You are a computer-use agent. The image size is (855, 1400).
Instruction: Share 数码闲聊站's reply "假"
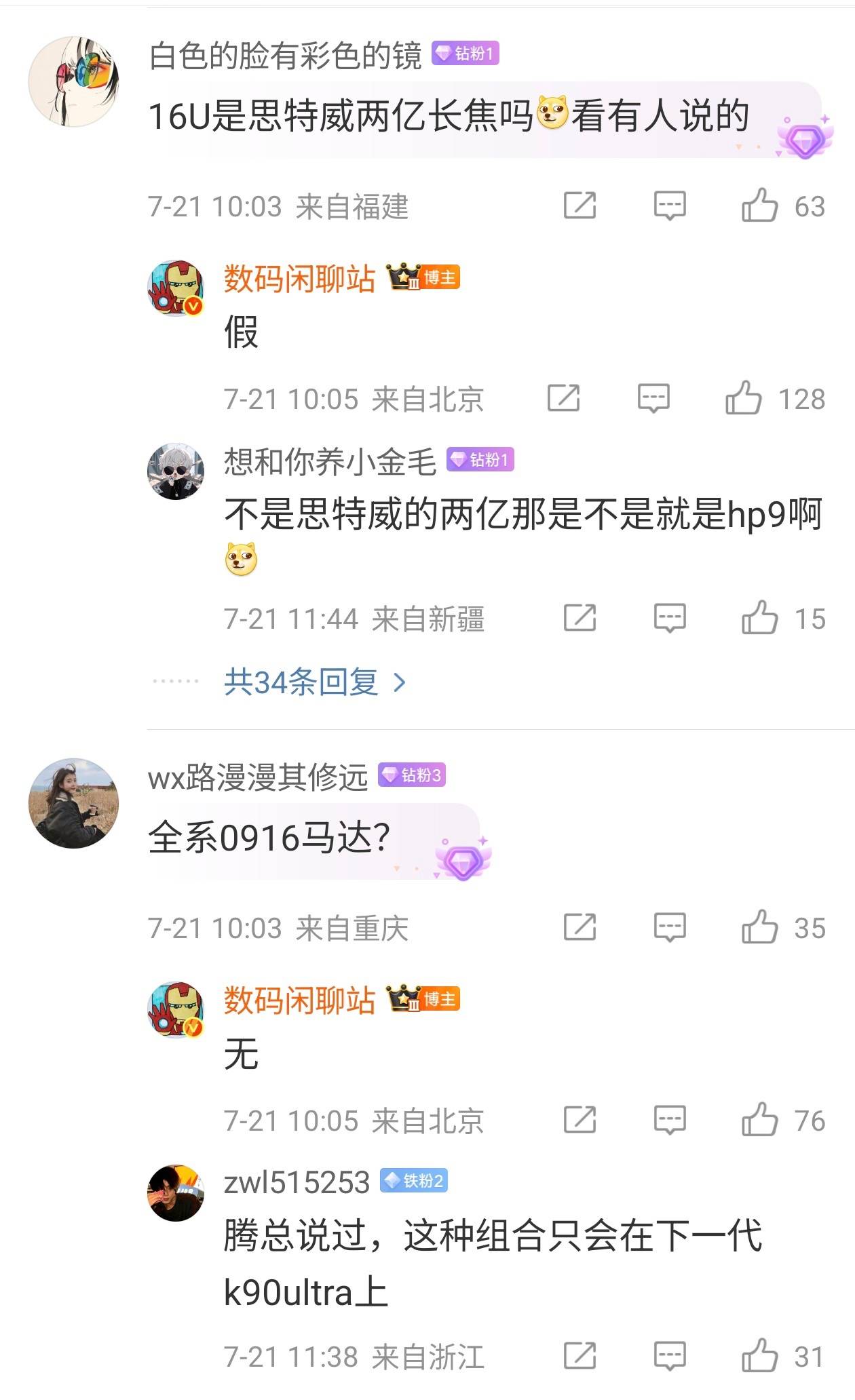pyautogui.click(x=563, y=398)
